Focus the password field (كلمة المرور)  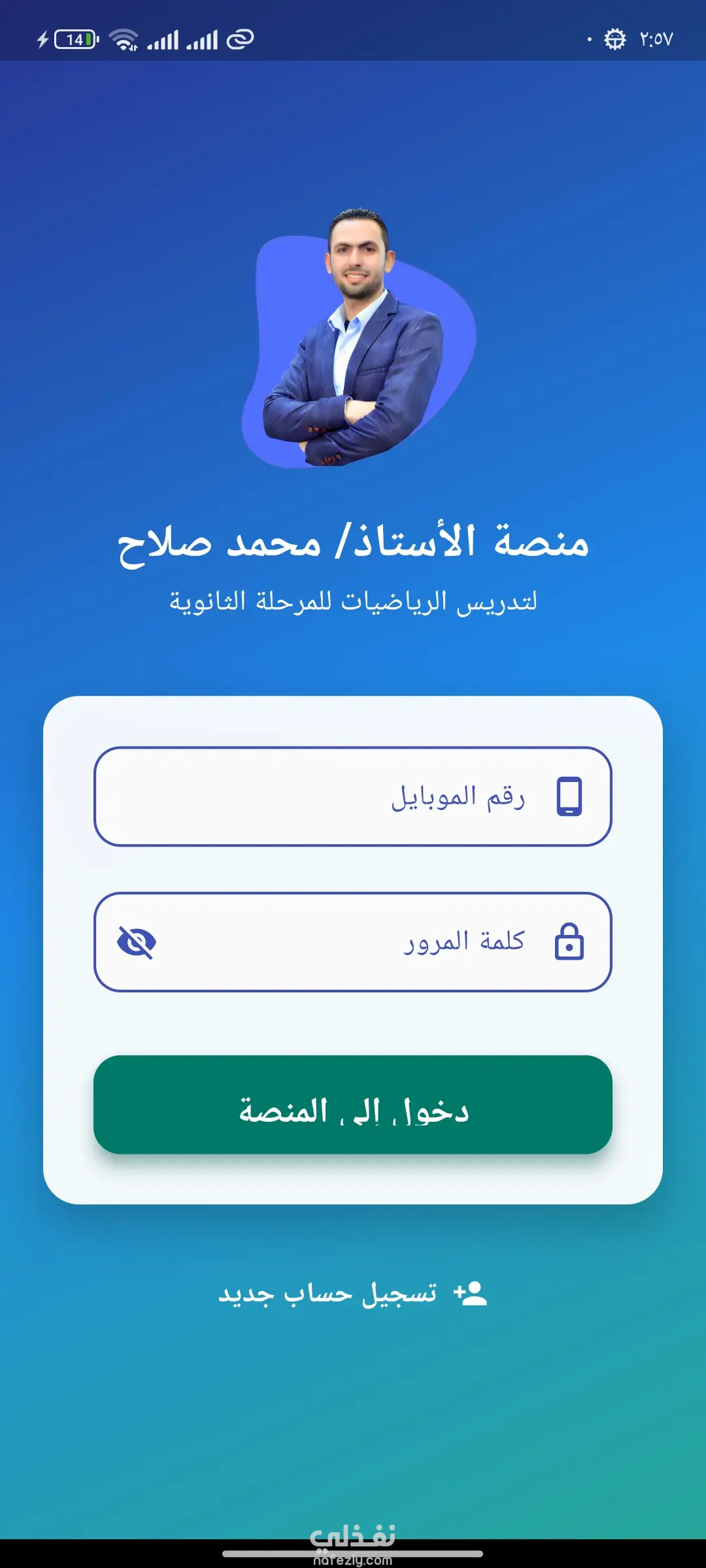click(366, 941)
